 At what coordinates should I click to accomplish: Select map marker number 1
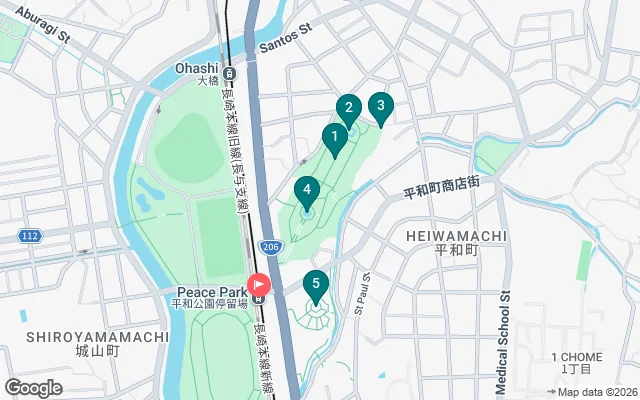coord(334,138)
